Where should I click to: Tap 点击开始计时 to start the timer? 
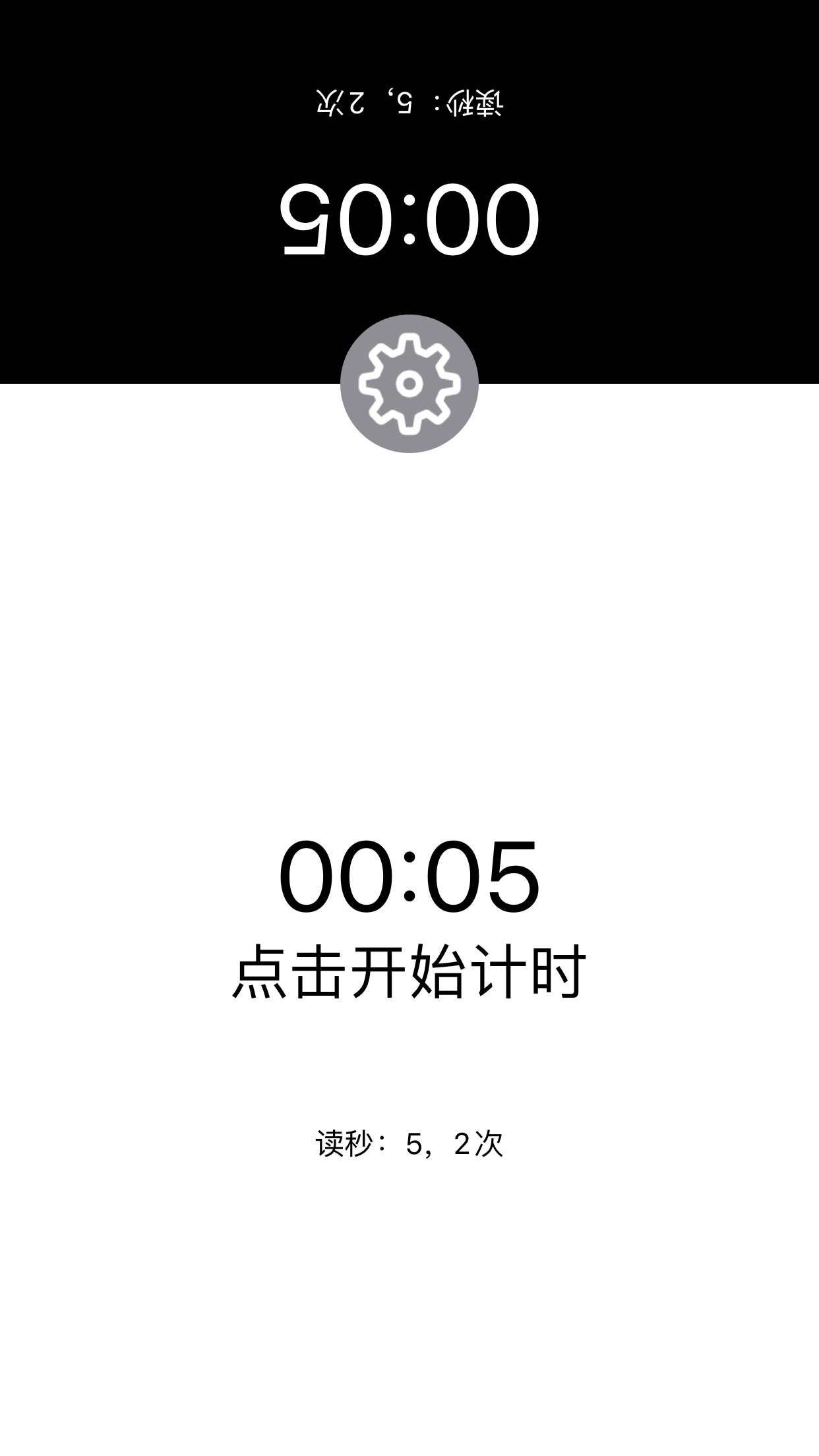[409, 972]
